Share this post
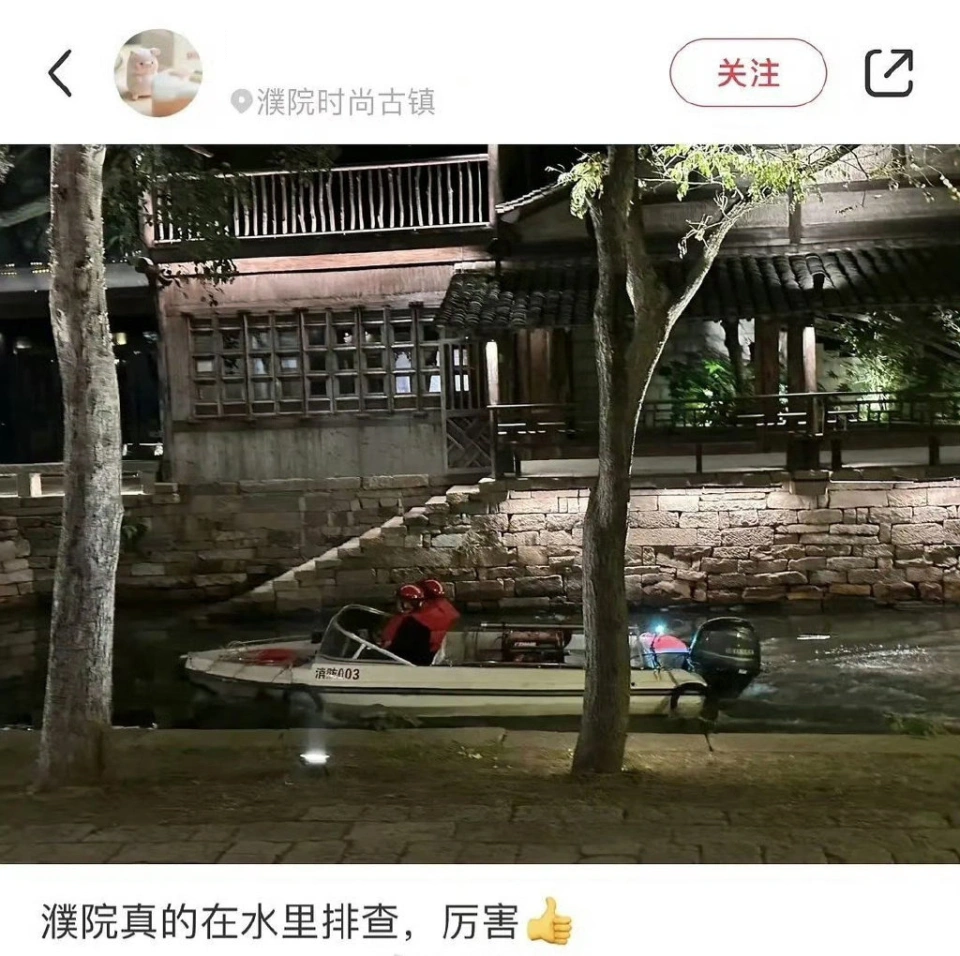 click(x=888, y=73)
